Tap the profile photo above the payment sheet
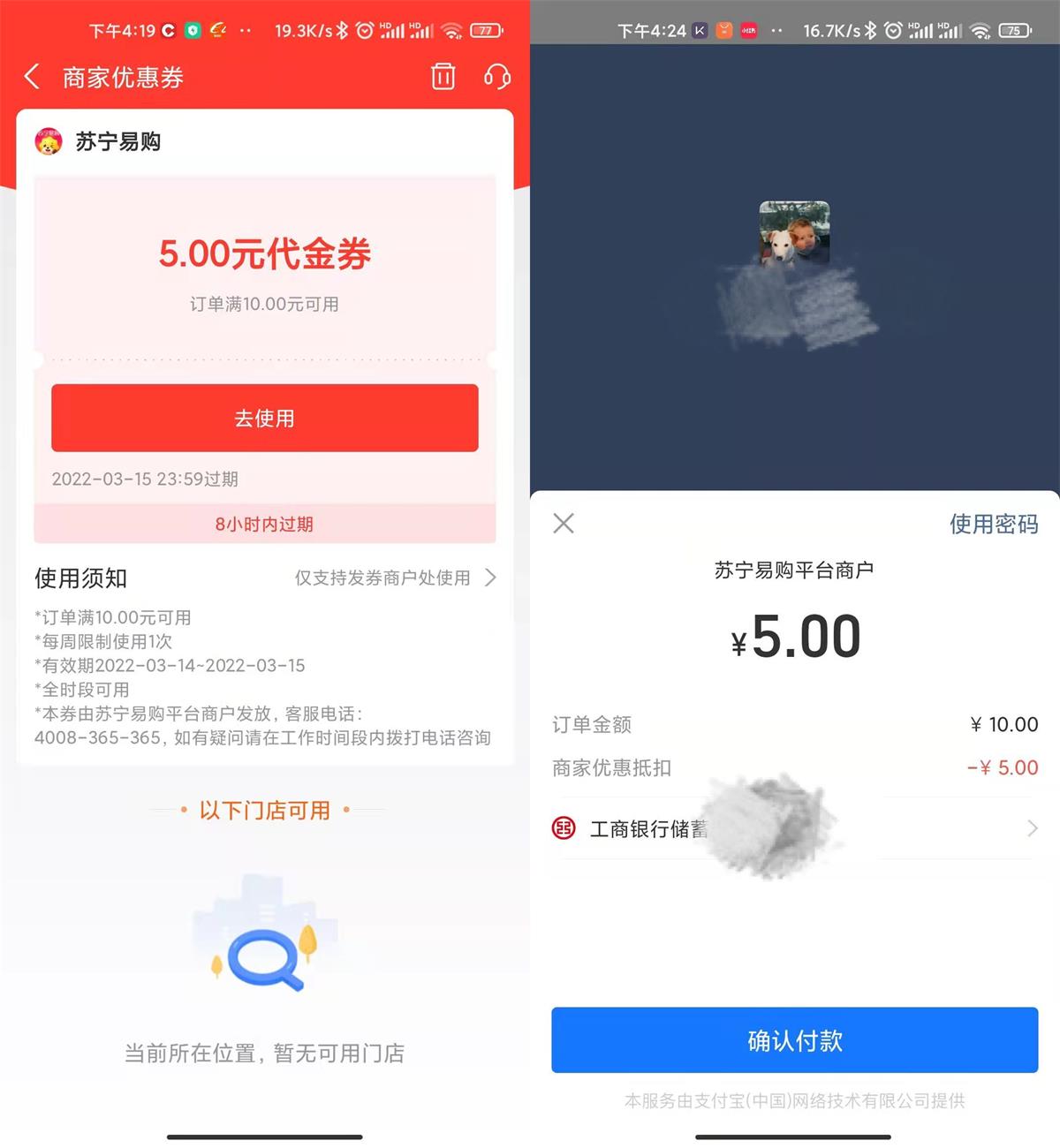This screenshot has width=1060, height=1148. tap(793, 231)
